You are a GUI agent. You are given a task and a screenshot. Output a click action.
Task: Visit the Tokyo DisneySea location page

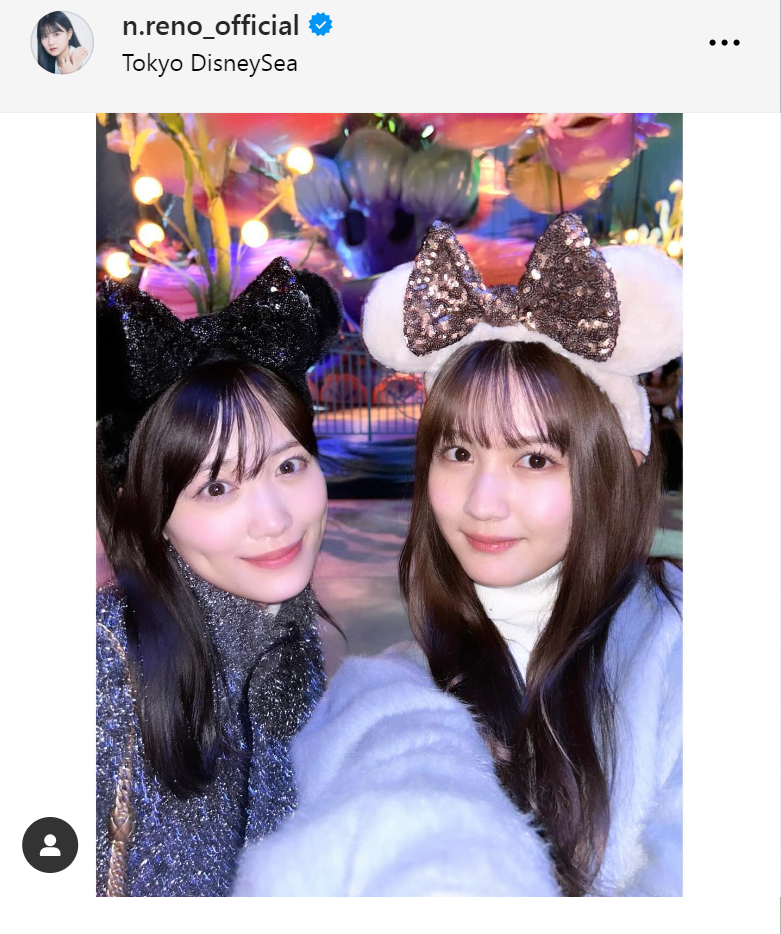point(210,62)
